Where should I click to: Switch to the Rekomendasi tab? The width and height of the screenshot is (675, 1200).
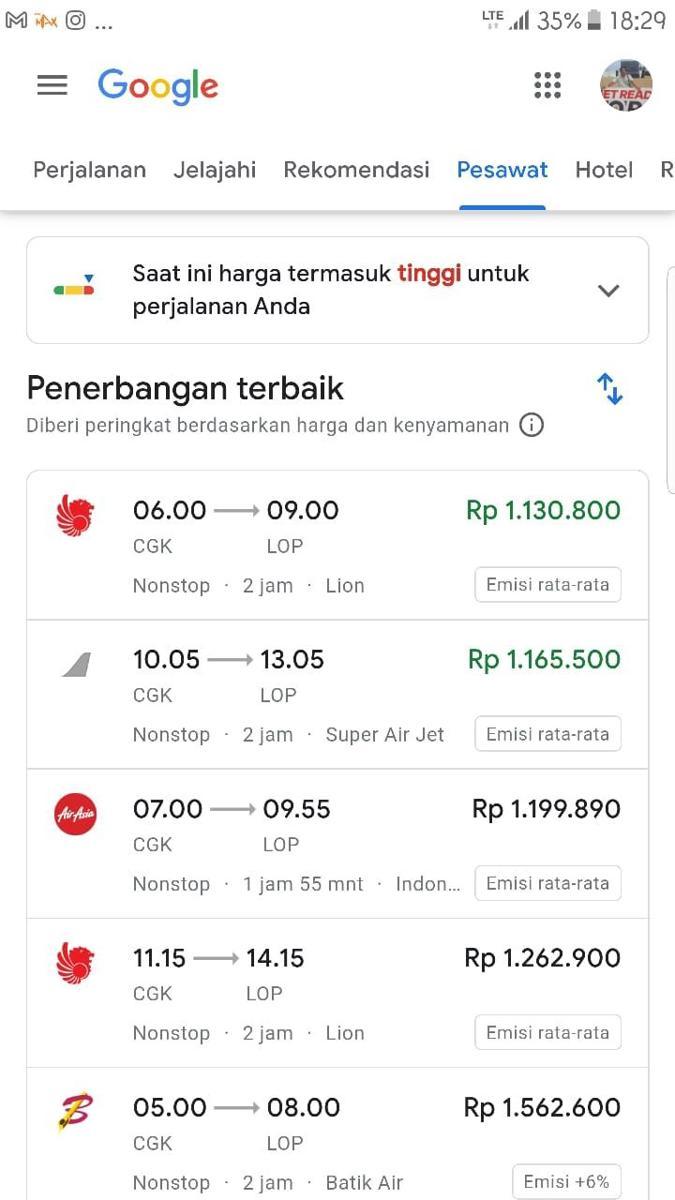357,170
